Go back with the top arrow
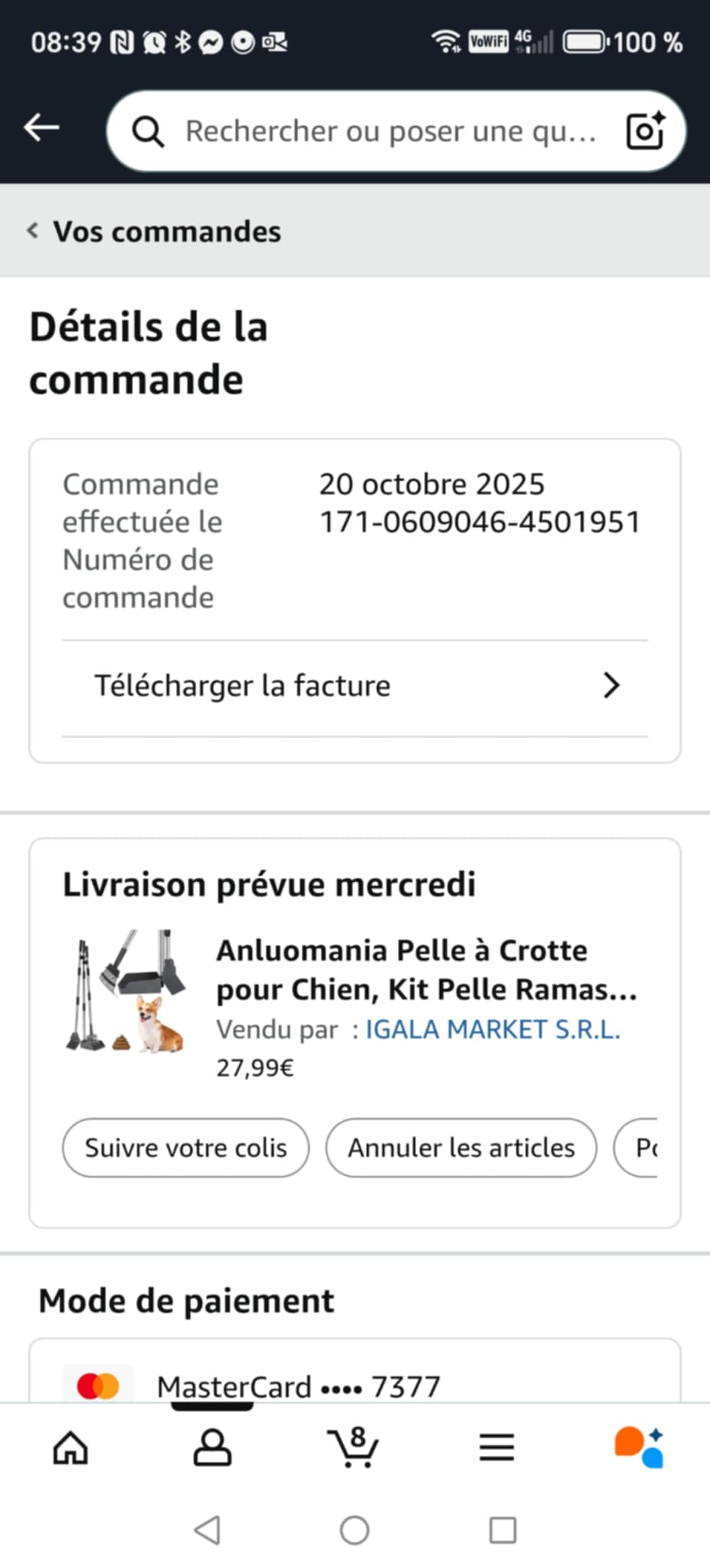Image resolution: width=710 pixels, height=1568 pixels. click(x=41, y=128)
